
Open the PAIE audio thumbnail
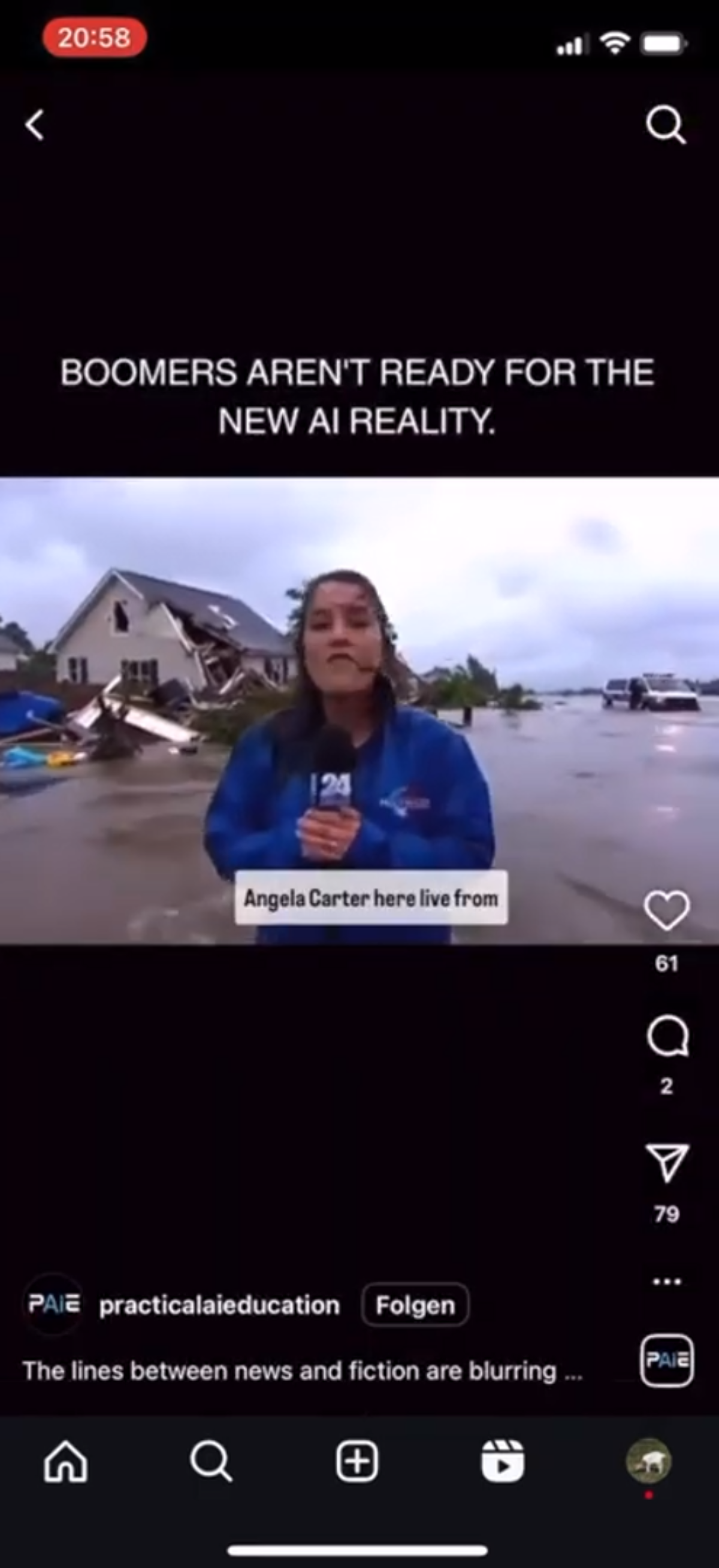(667, 1360)
